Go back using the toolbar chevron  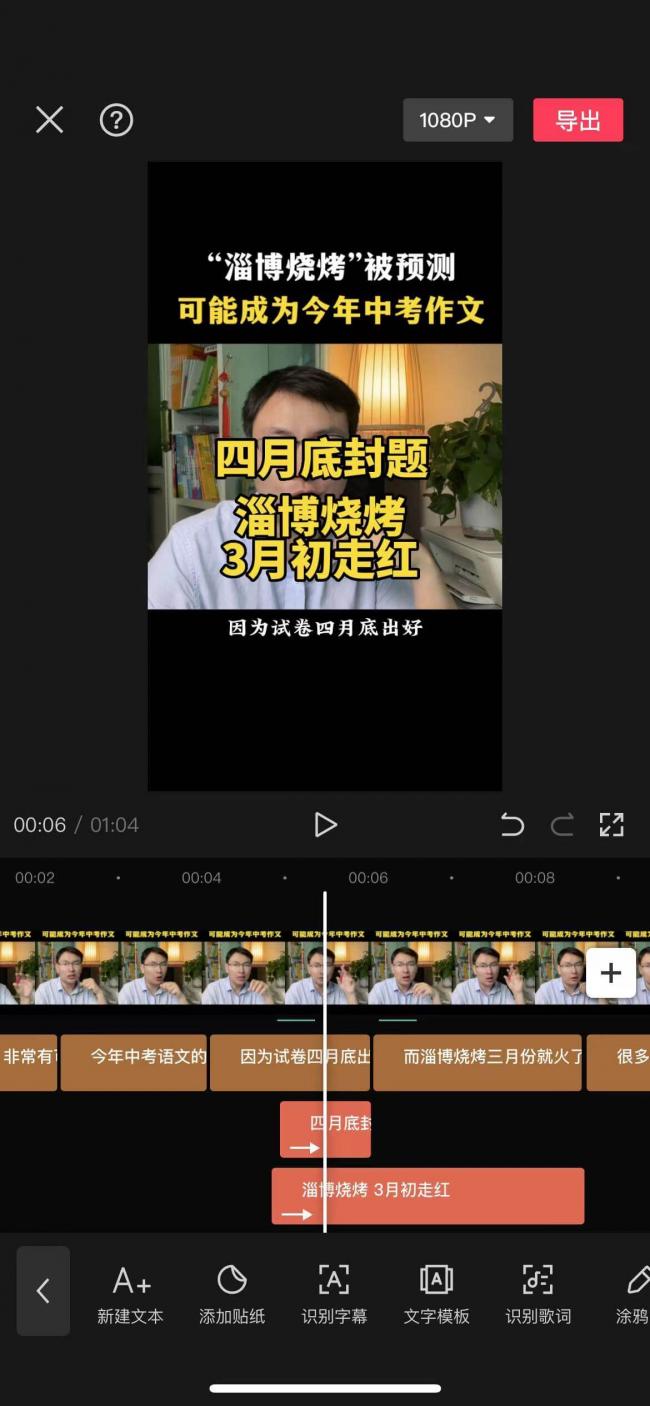(x=43, y=1290)
